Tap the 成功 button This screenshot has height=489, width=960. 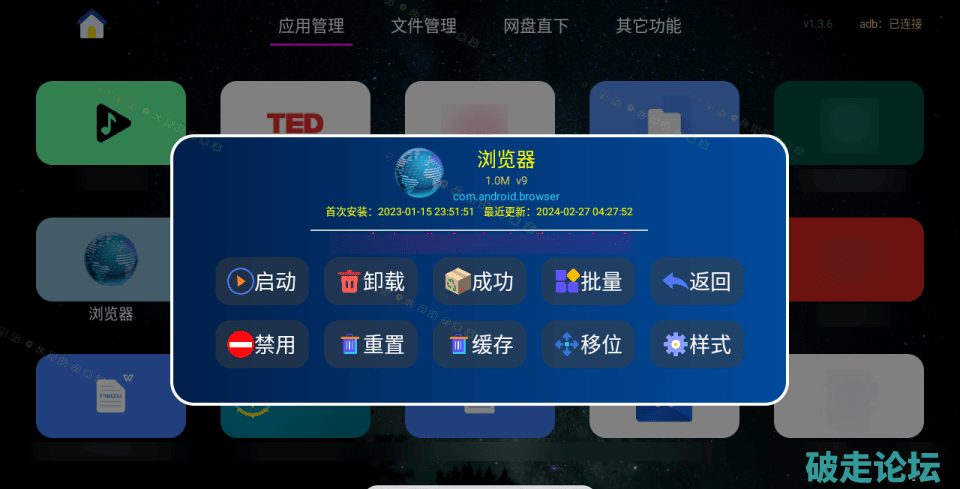pos(480,282)
